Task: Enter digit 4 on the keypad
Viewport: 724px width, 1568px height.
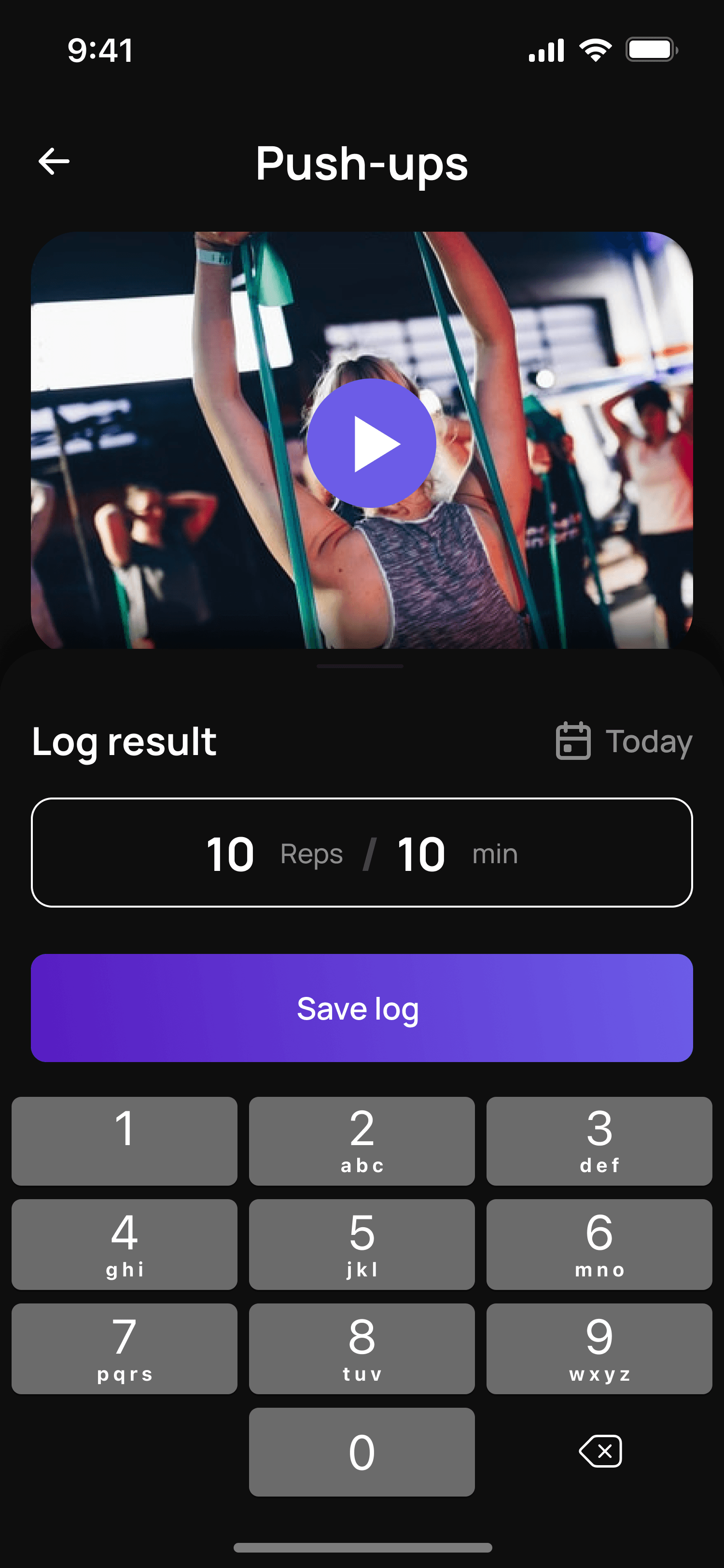Action: click(124, 1244)
